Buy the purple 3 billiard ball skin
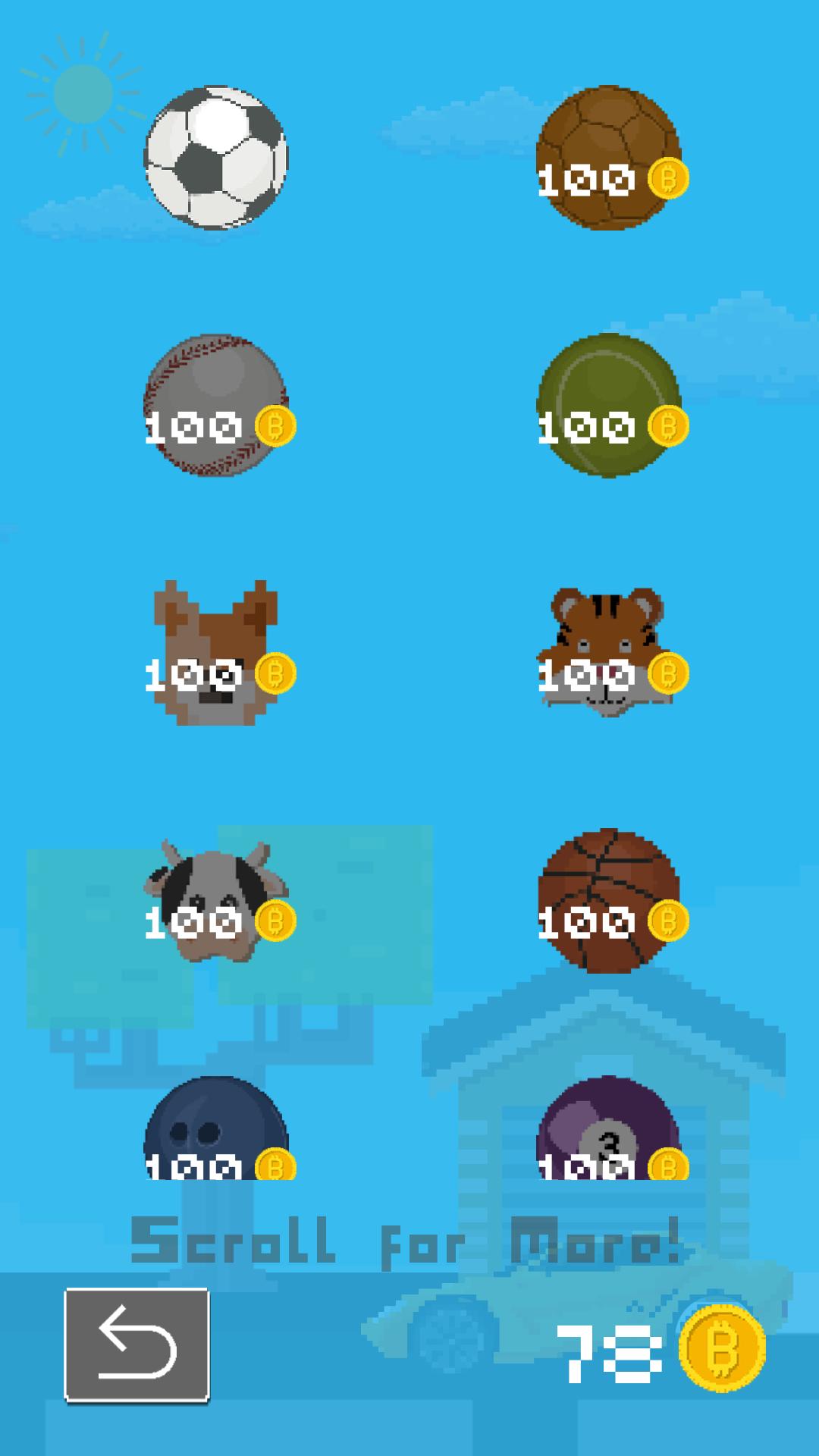 tap(609, 1130)
